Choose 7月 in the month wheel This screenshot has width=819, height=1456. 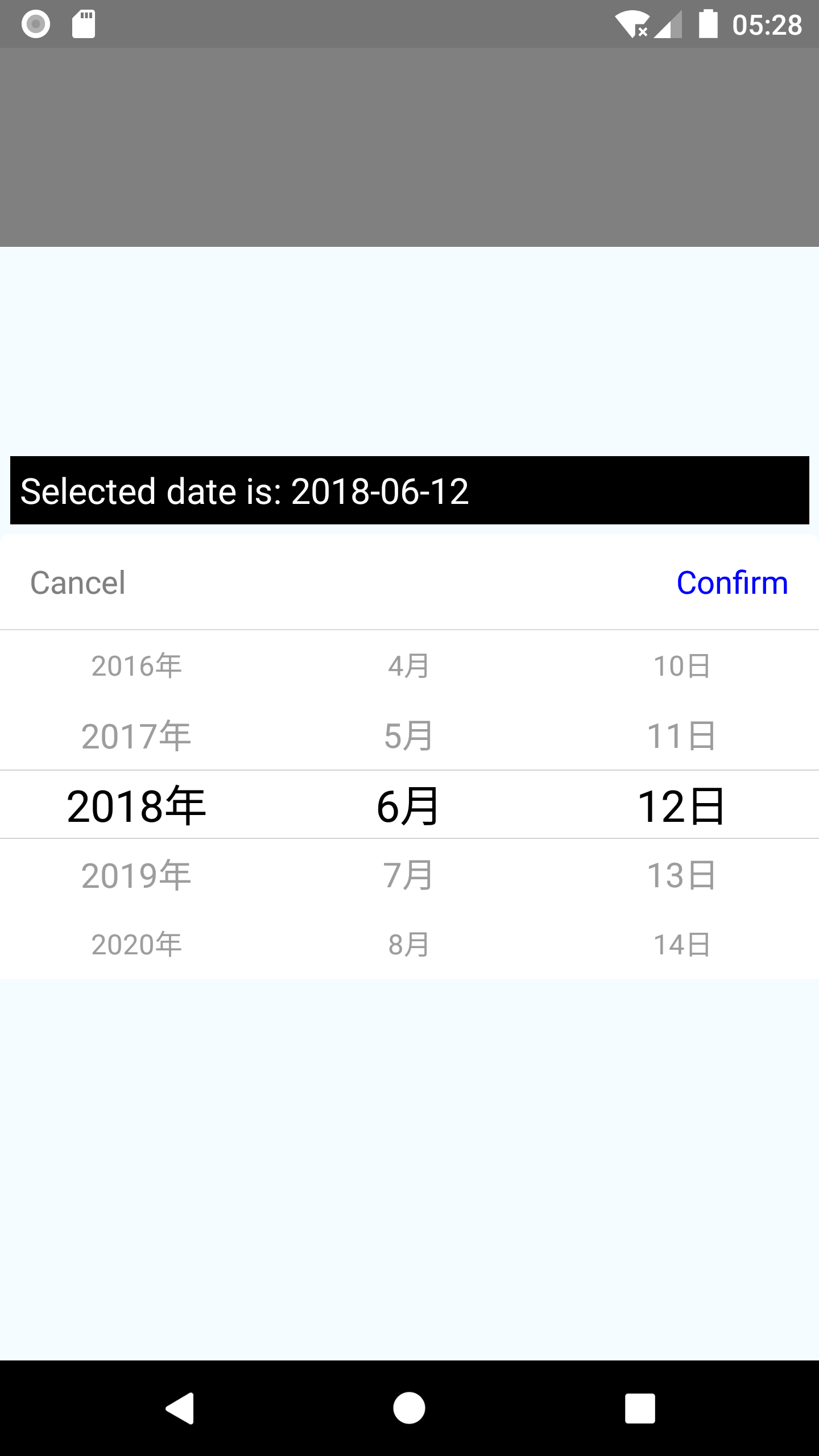(408, 875)
